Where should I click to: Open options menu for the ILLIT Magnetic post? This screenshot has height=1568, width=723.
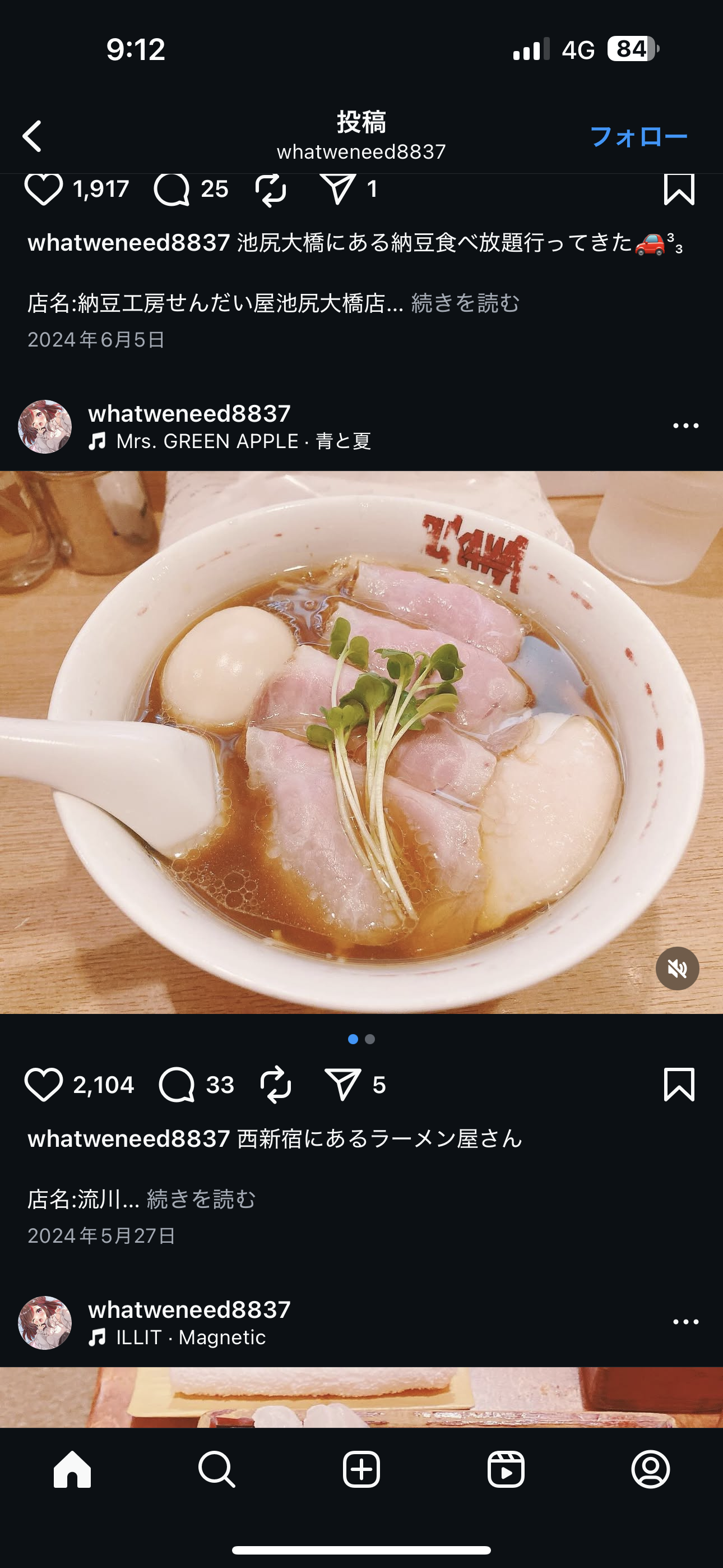685,1321
